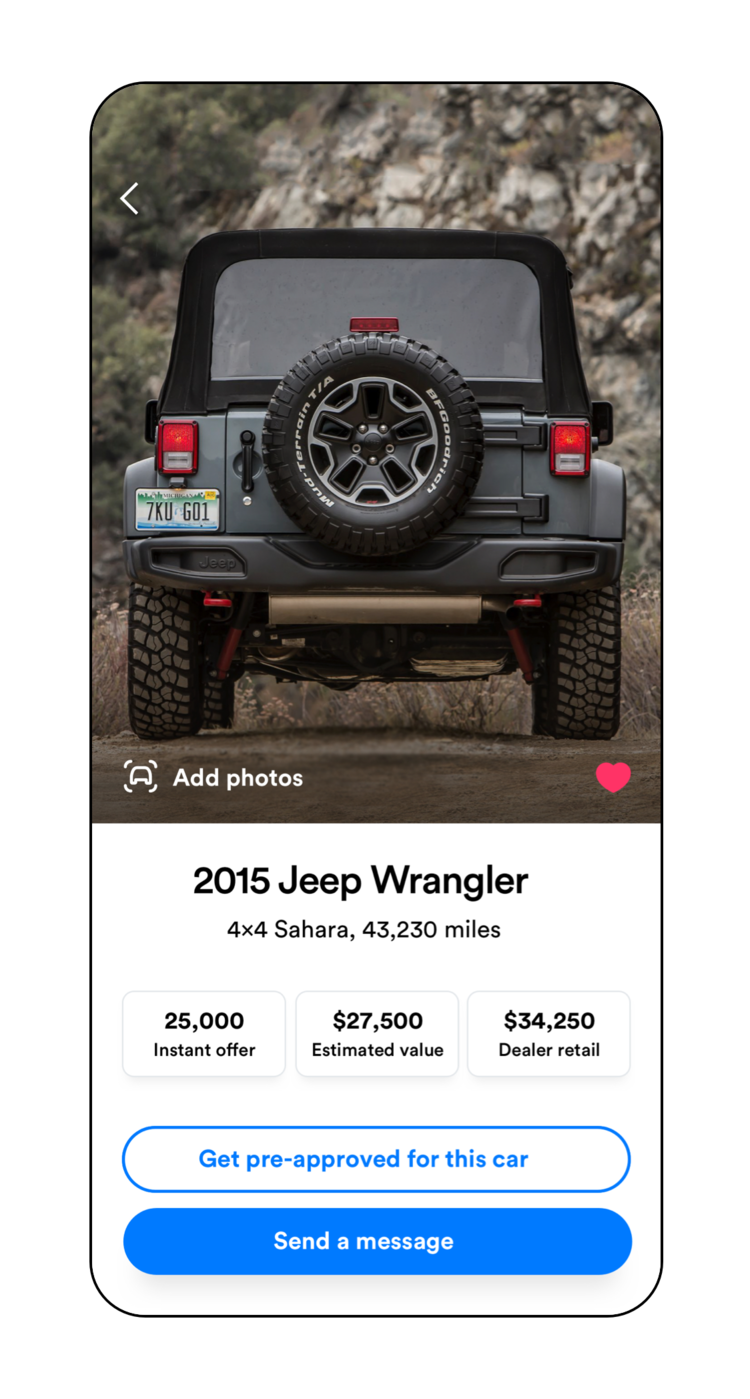Open the Dealer retail card
Screen dimensions: 750x1399
tap(549, 1034)
